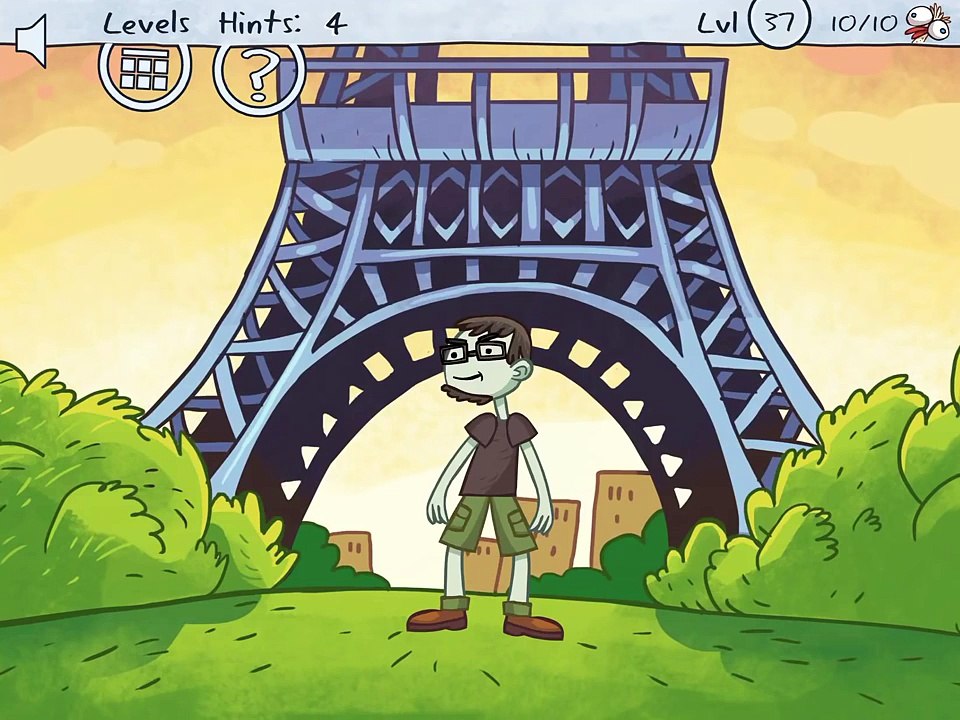Use a hint with the question mark
The width and height of the screenshot is (960, 720).
coord(258,73)
